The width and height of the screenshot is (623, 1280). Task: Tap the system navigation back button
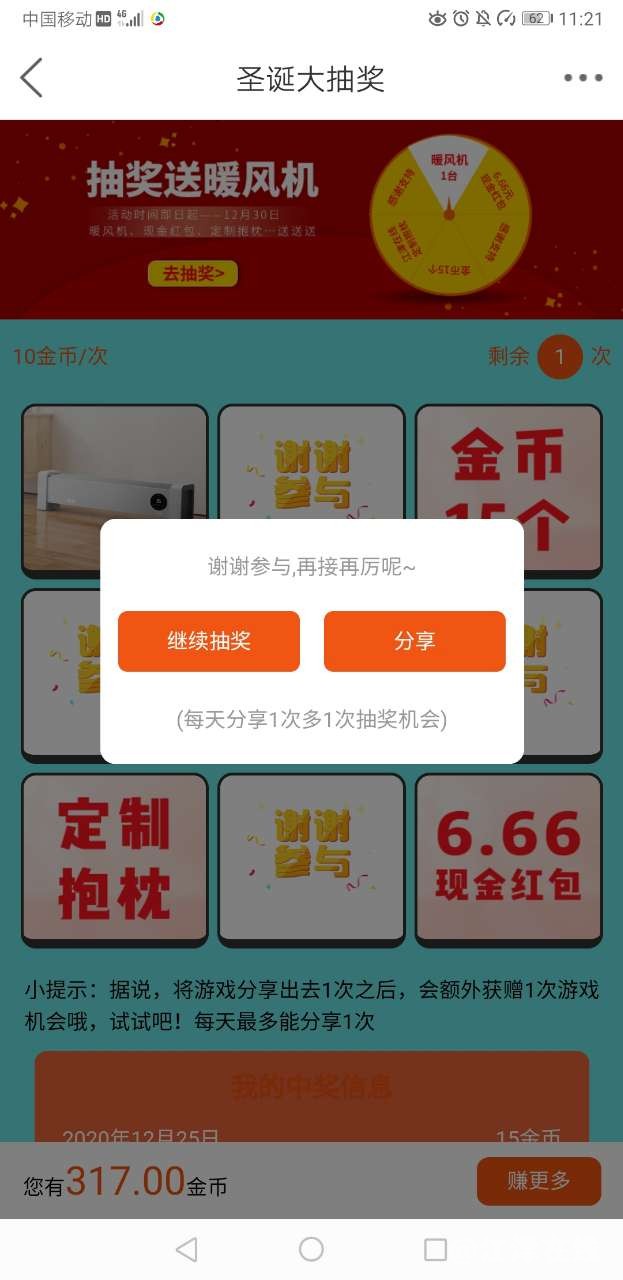point(186,1249)
